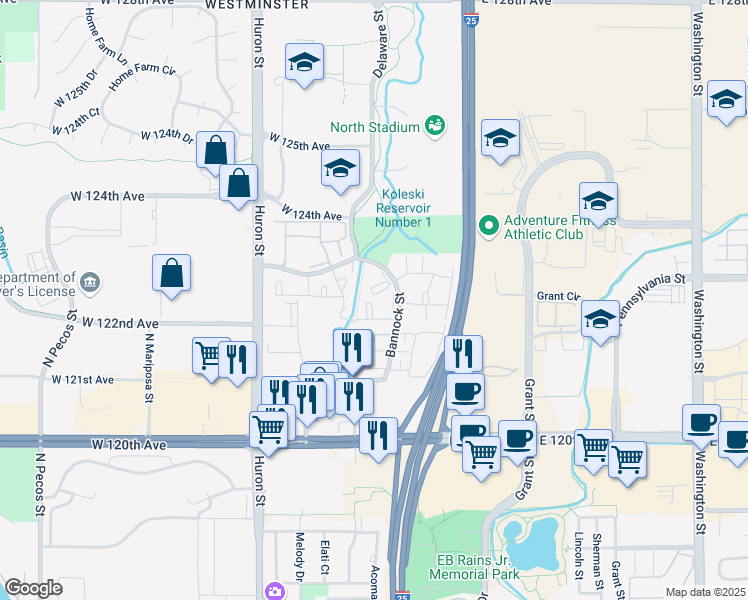Screen dimensions: 748x600
Task: Tap the school marker east of Huron St top
Action: (304, 65)
